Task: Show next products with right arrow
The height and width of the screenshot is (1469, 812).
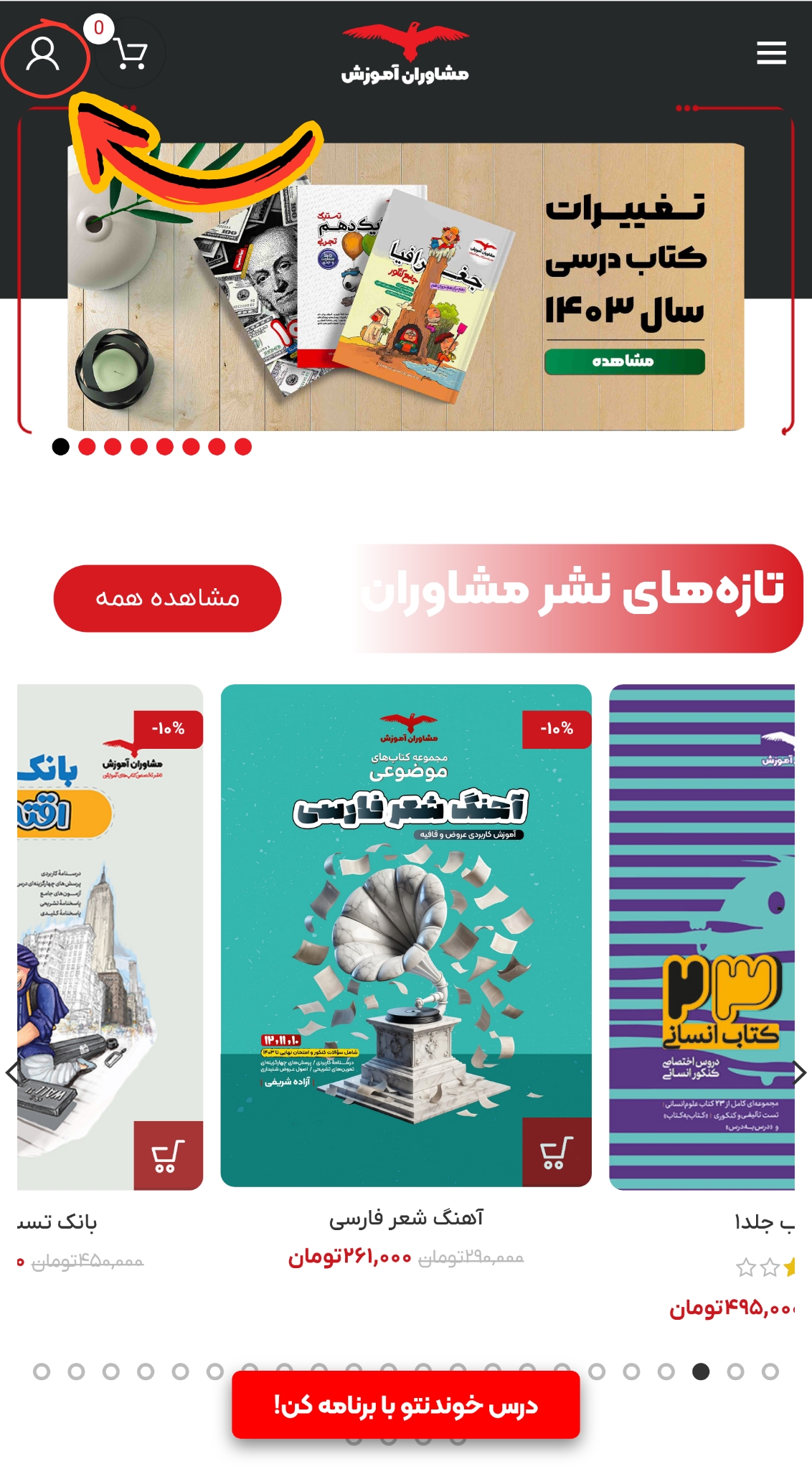Action: point(799,1073)
